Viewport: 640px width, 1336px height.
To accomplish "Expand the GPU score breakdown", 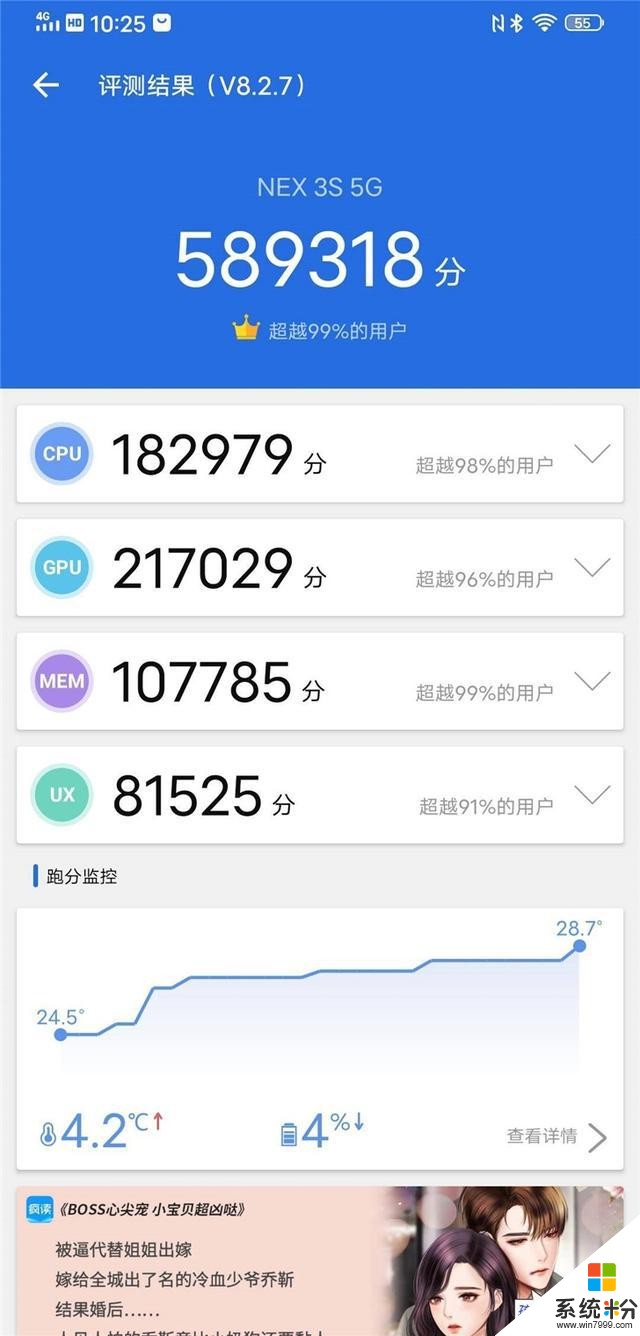I will tap(592, 568).
